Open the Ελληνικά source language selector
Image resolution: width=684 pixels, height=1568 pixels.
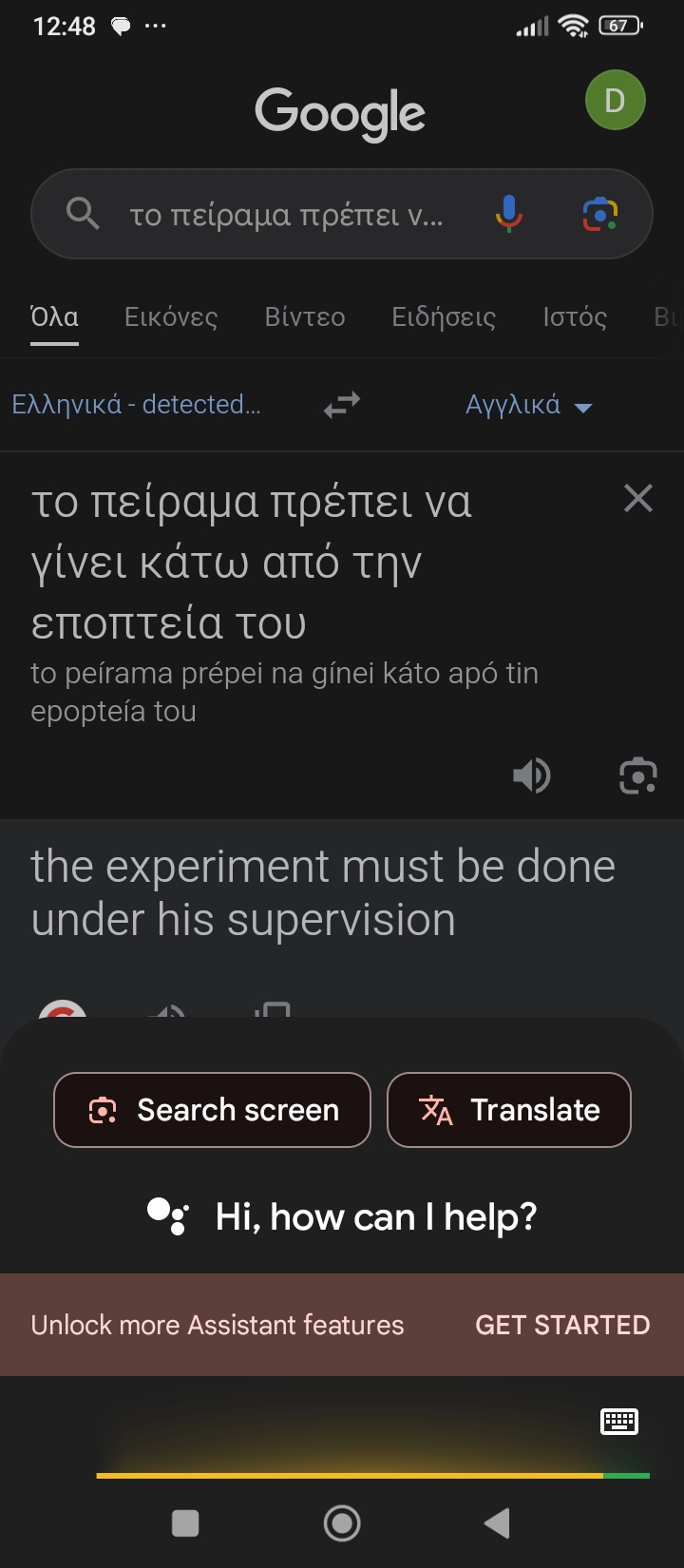tap(136, 405)
